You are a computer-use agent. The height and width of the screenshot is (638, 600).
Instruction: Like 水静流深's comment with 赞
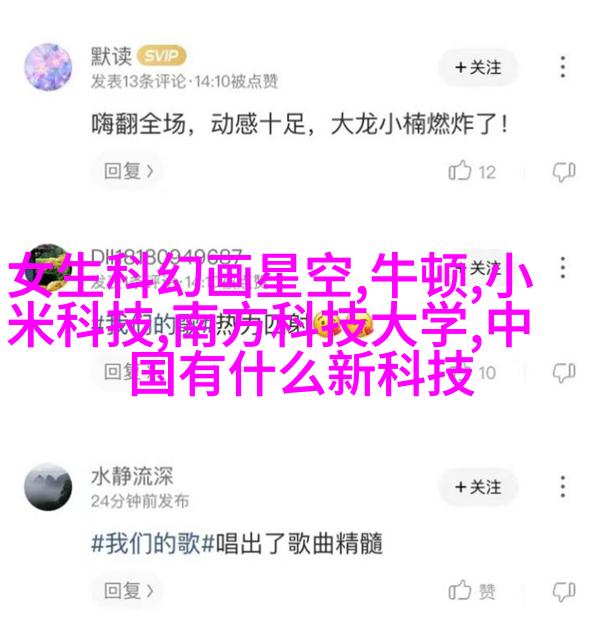click(x=474, y=591)
